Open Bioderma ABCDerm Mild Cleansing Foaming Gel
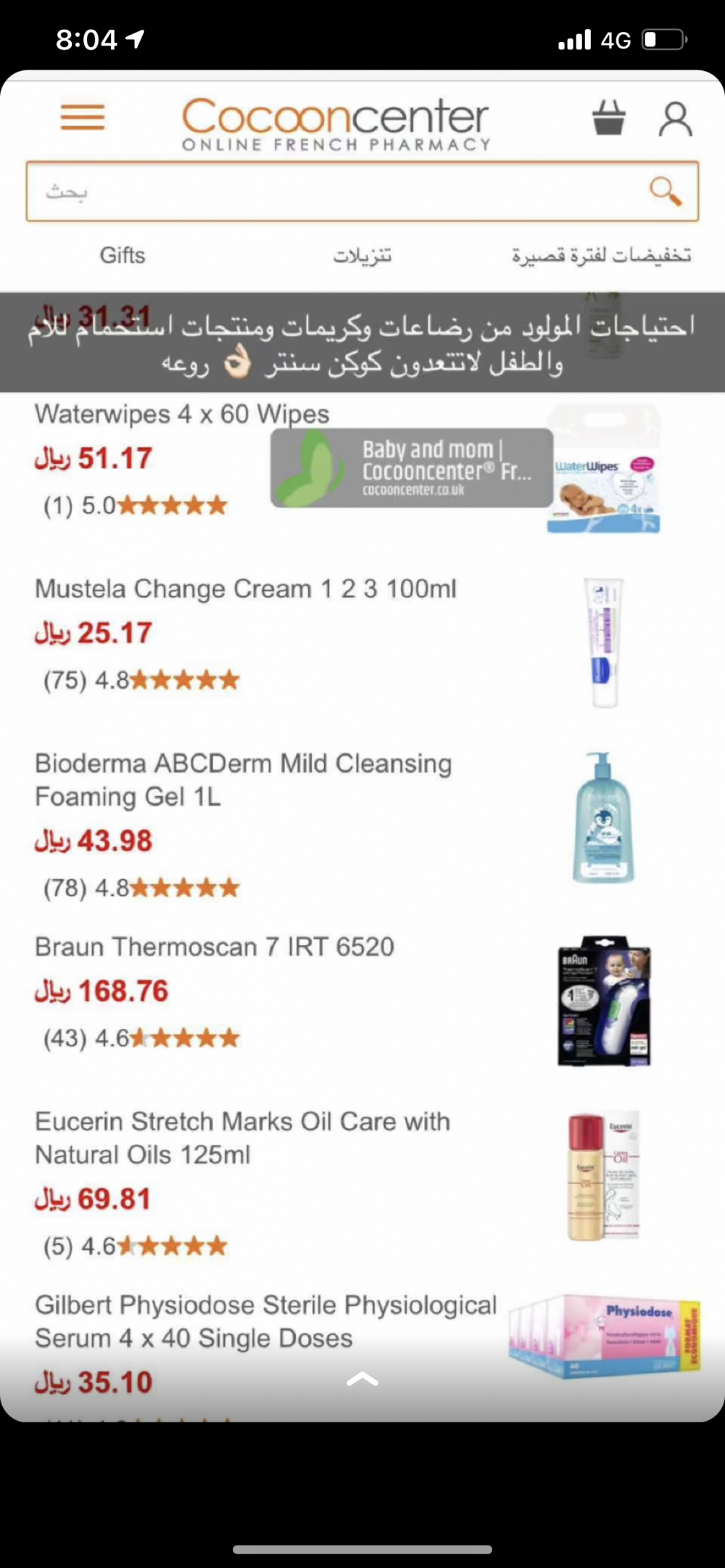 click(x=243, y=780)
